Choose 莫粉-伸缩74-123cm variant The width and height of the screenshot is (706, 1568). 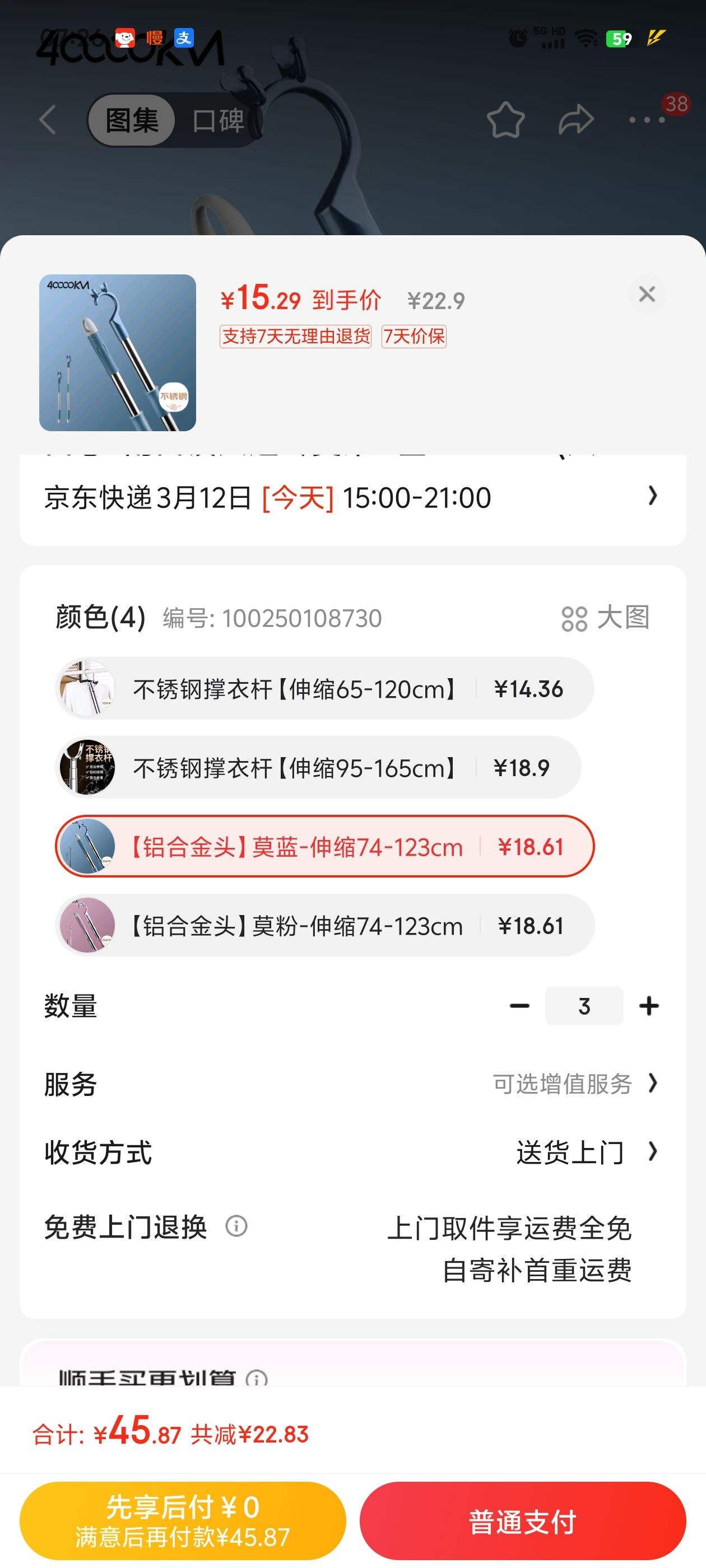point(324,926)
